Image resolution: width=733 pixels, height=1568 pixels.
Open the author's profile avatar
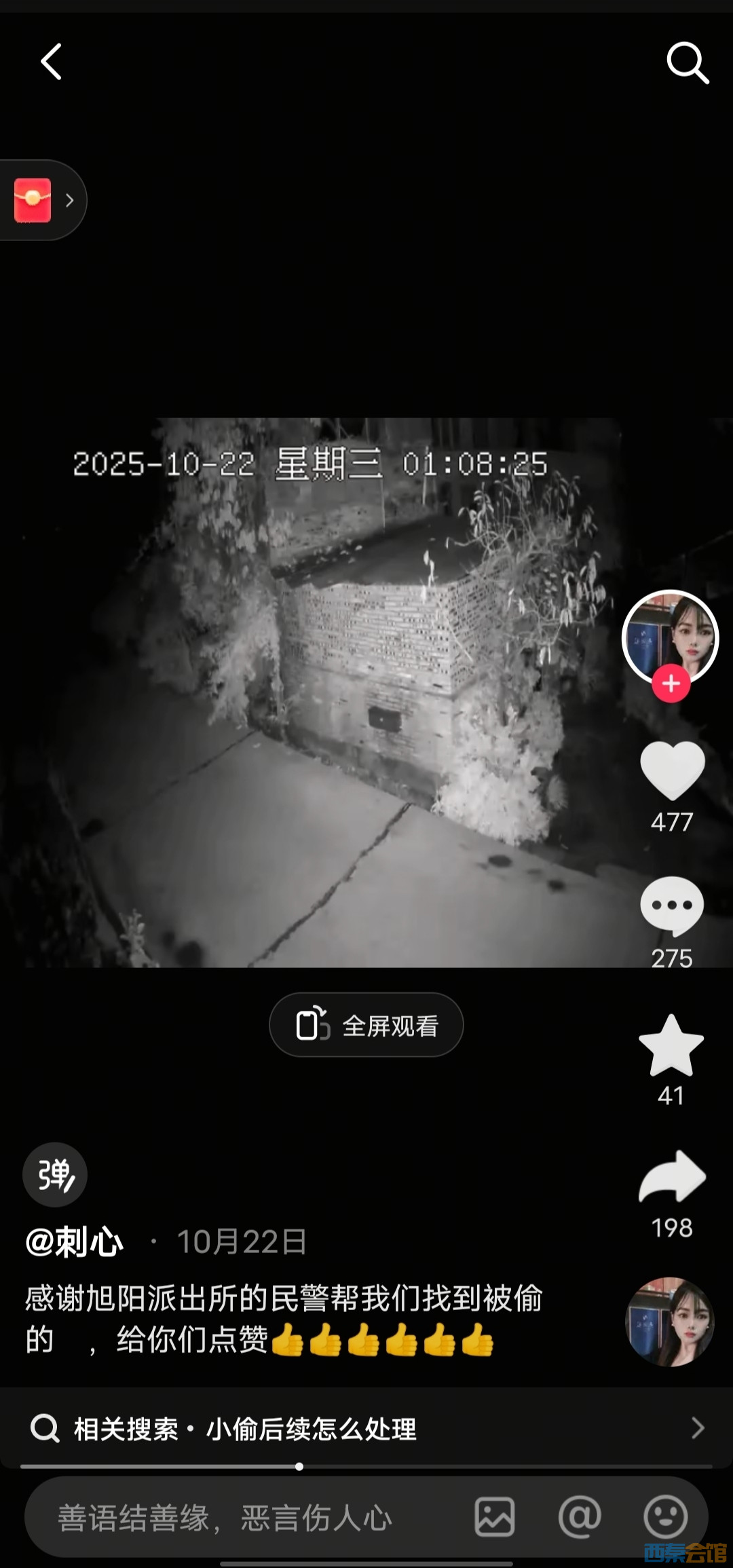pos(670,635)
